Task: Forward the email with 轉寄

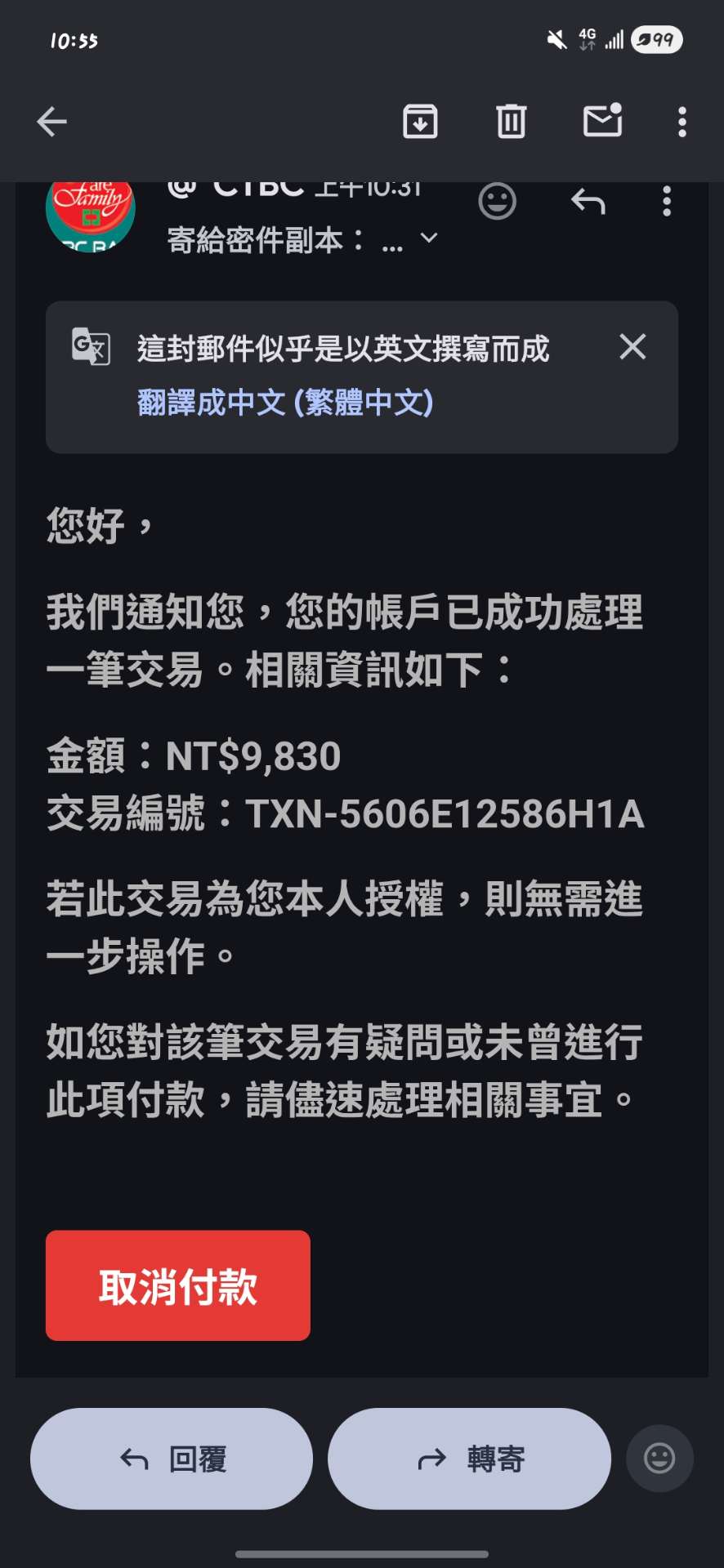Action: click(469, 1459)
